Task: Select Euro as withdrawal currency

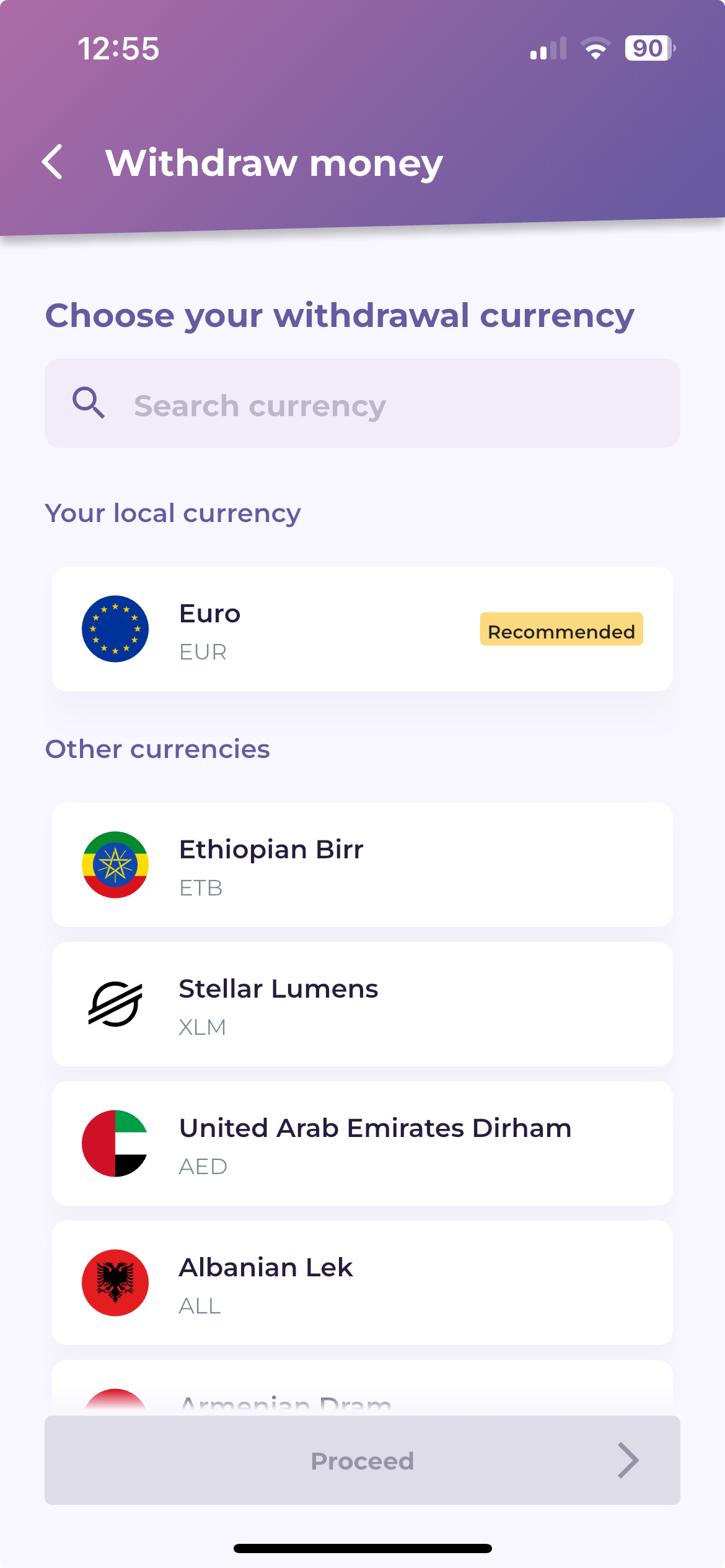Action: pos(362,629)
